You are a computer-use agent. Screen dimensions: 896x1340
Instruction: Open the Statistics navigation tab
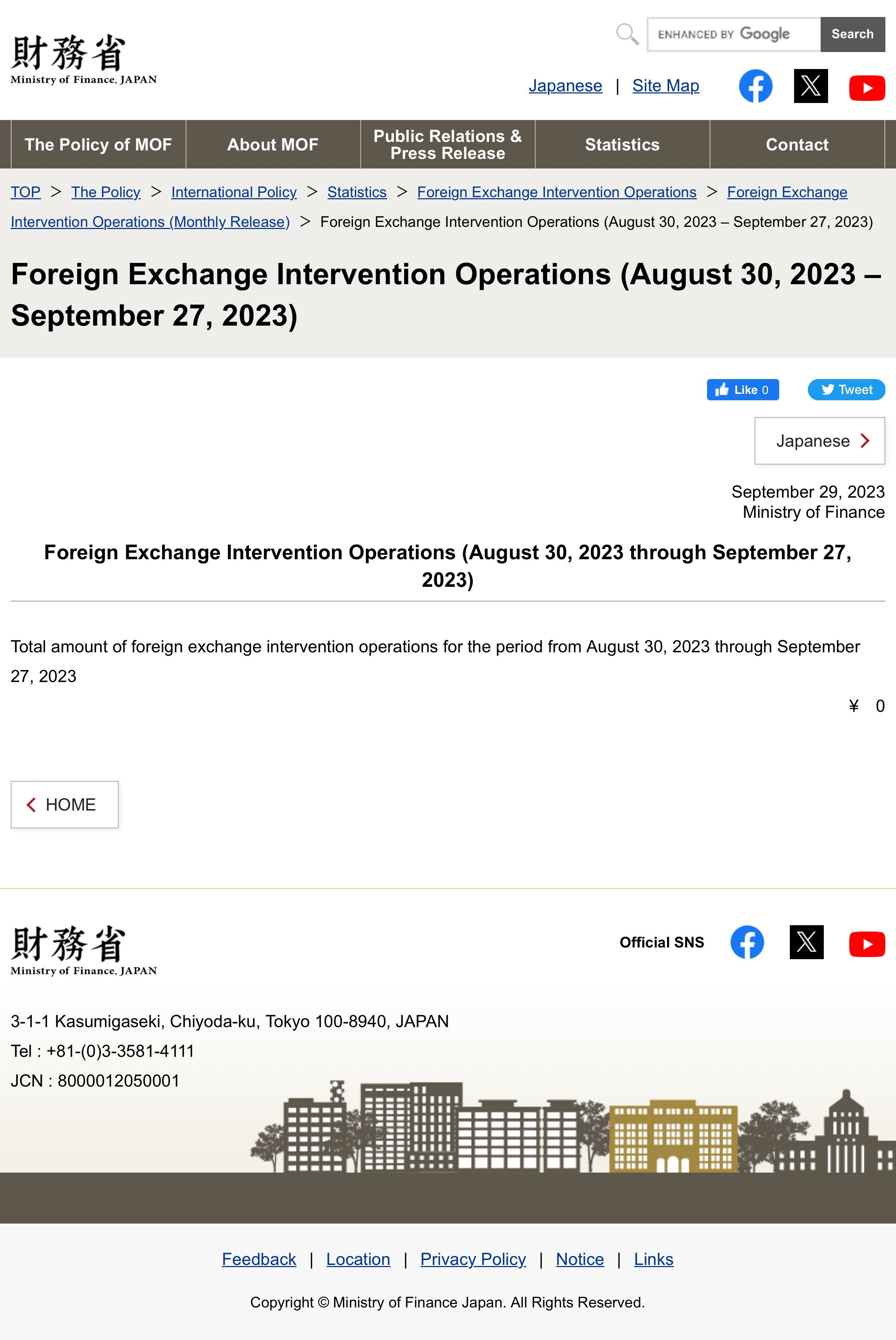point(622,144)
